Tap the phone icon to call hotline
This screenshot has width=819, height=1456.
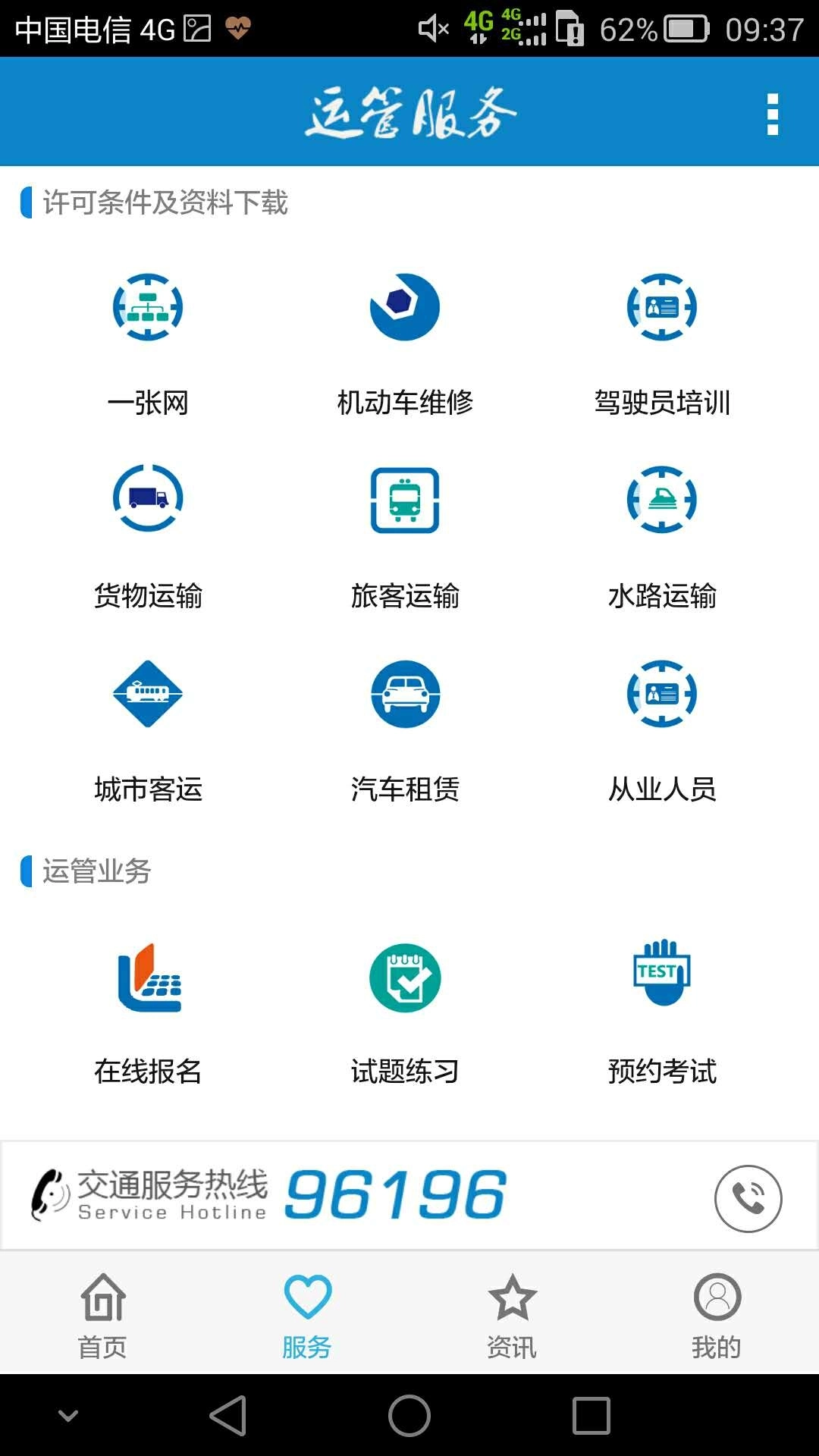[x=748, y=1200]
